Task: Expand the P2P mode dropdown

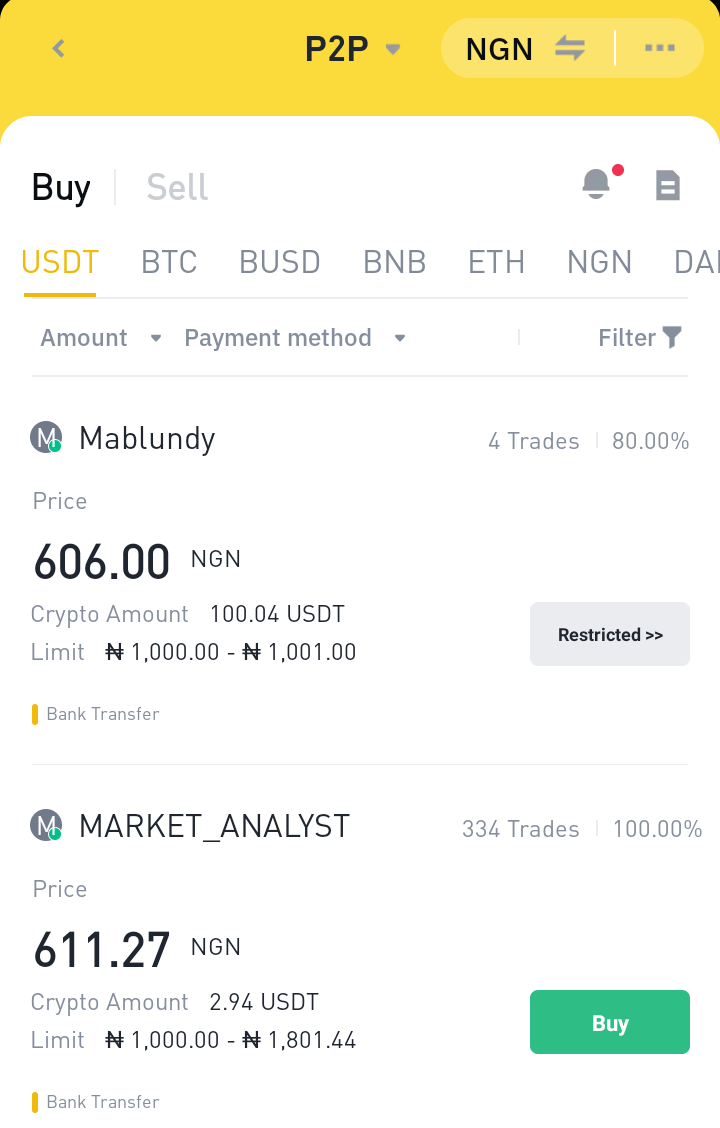Action: 393,48
